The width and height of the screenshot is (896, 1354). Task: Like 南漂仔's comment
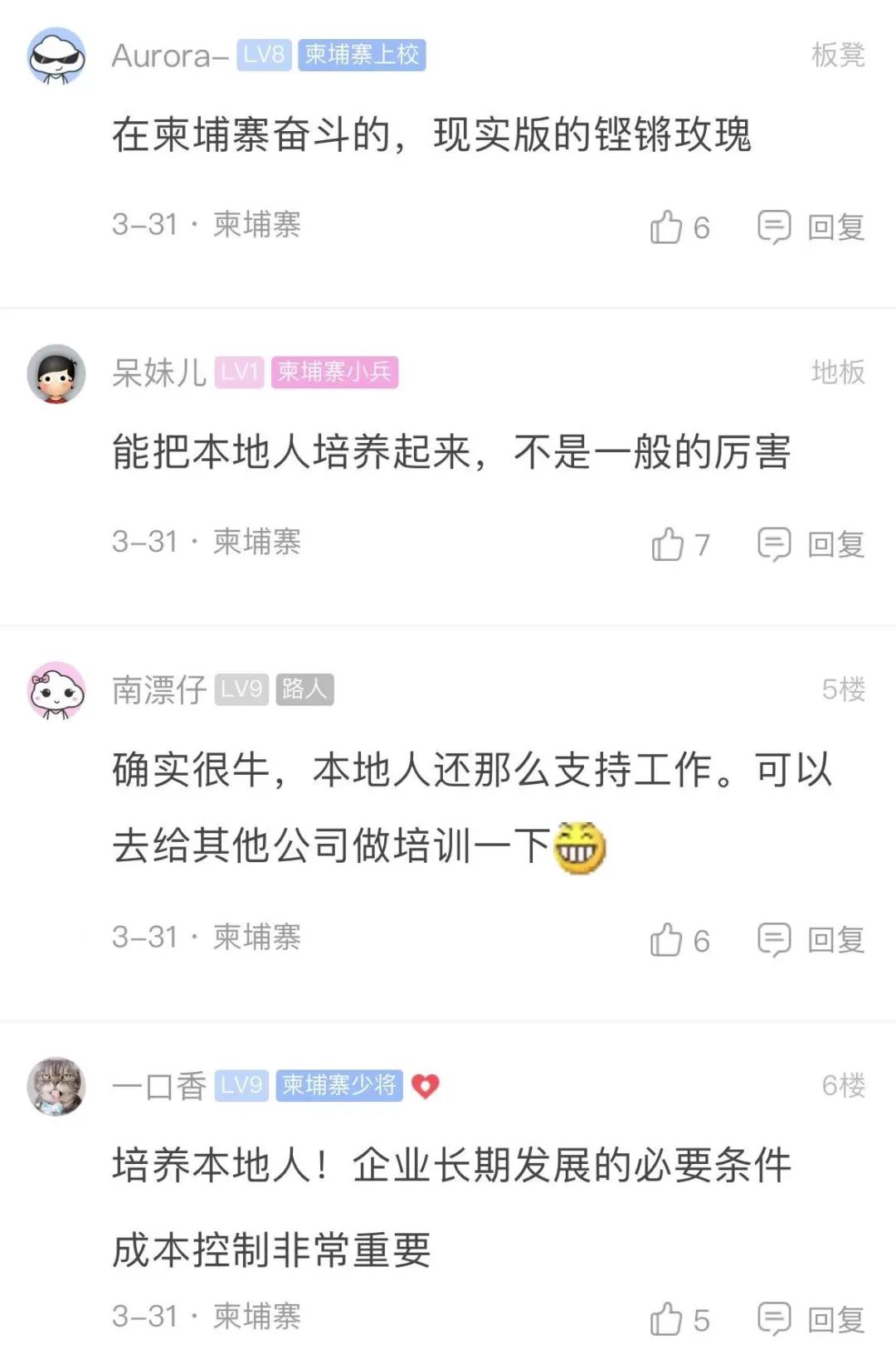666,940
